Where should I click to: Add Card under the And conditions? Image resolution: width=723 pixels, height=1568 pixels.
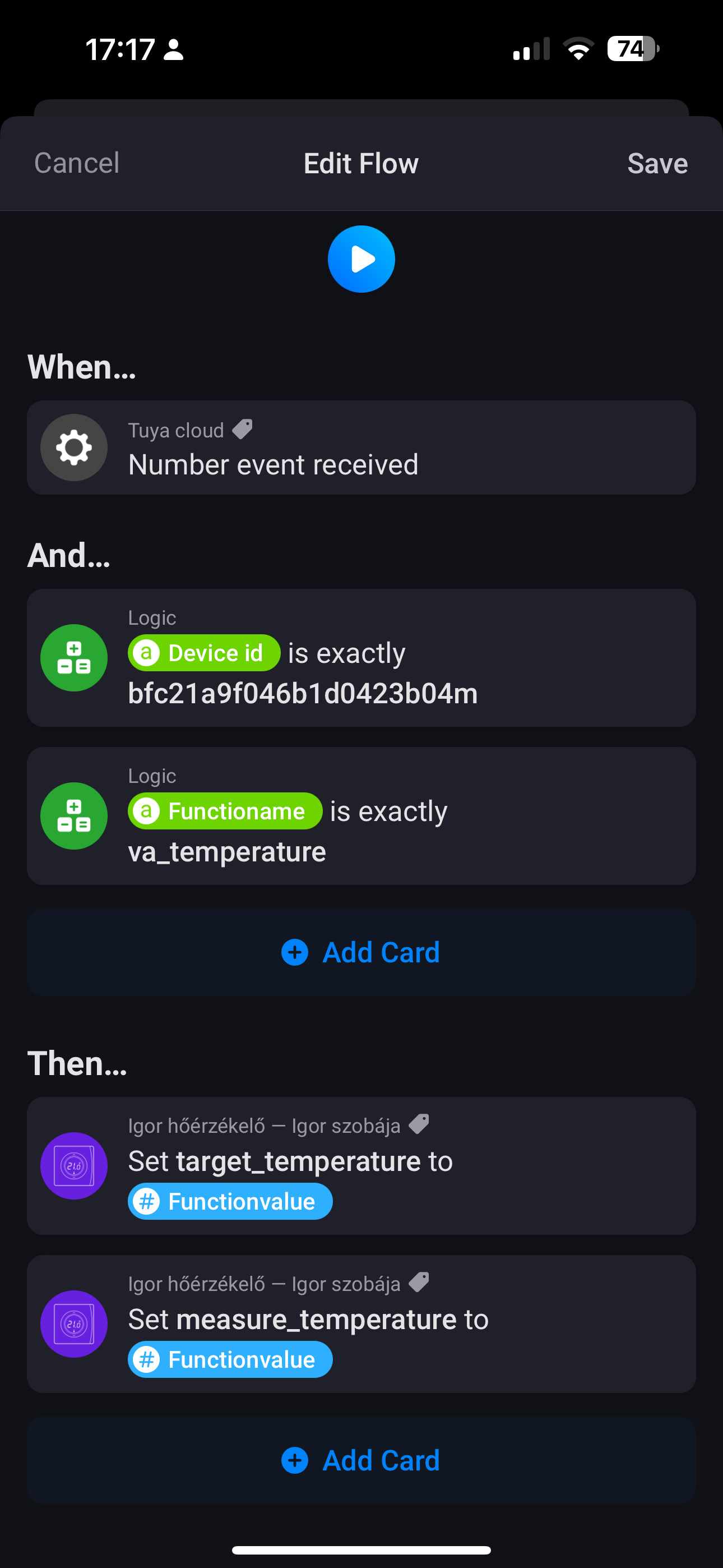coord(361,953)
